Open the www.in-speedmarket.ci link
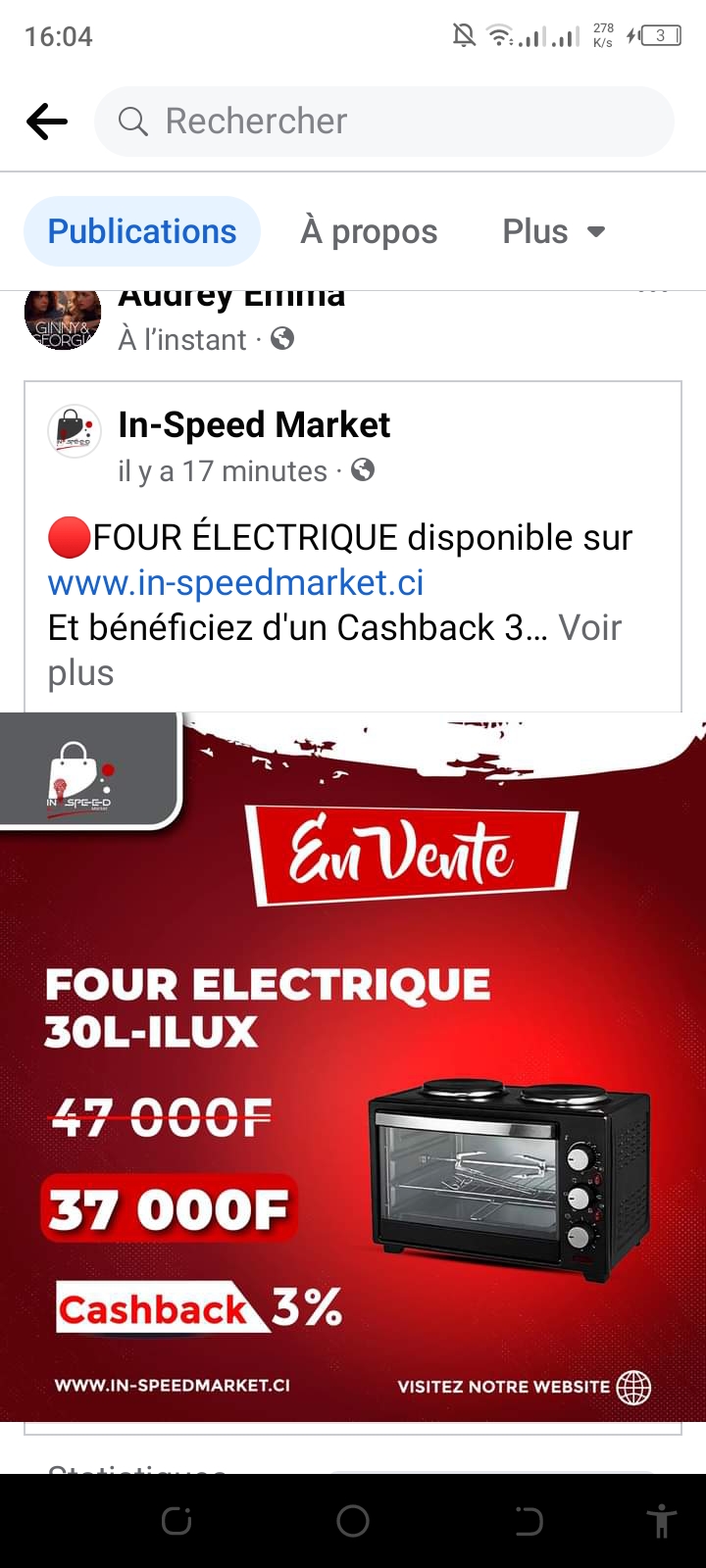 [236, 583]
